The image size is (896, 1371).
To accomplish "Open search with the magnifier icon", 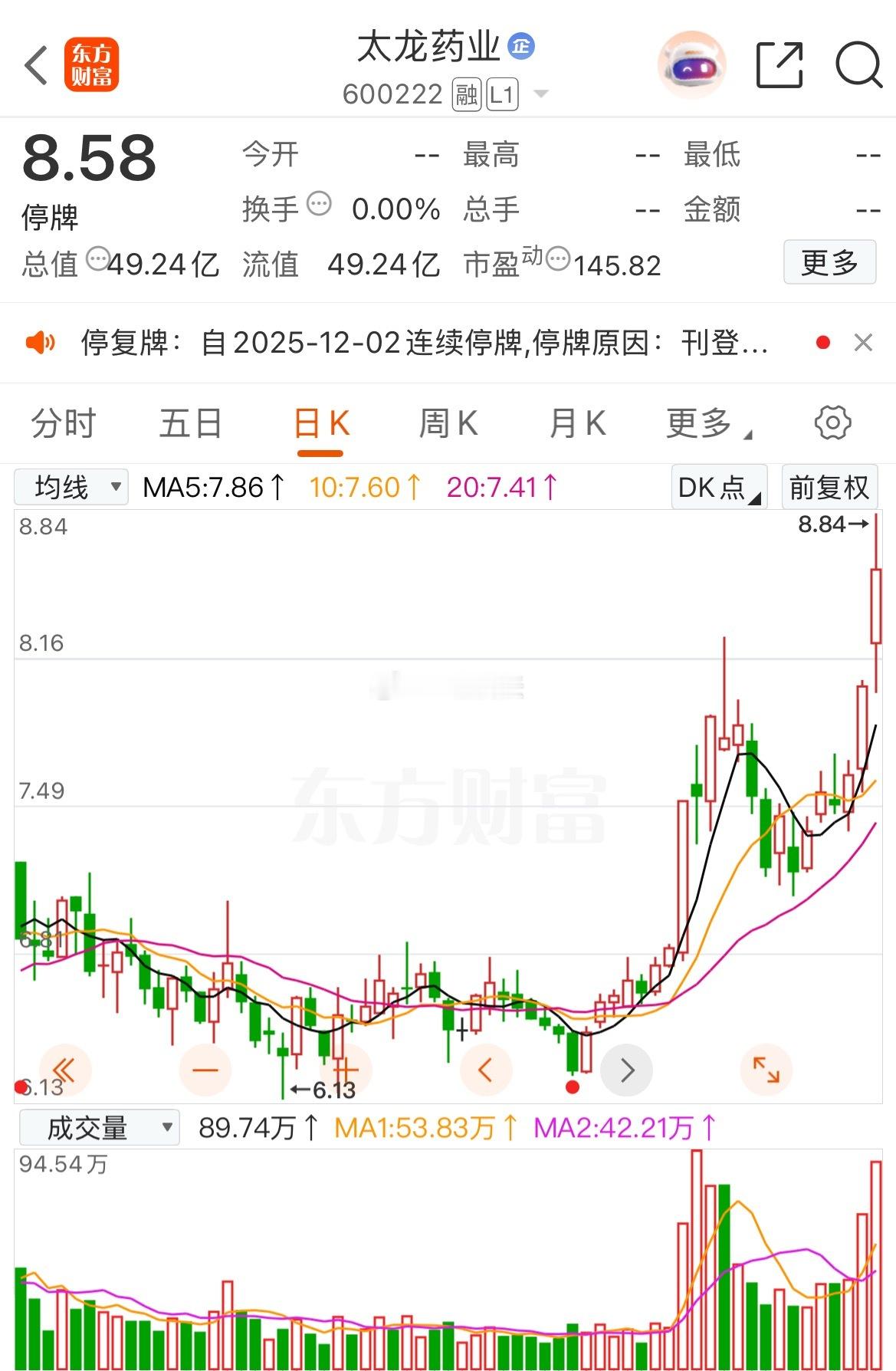I will click(x=862, y=65).
